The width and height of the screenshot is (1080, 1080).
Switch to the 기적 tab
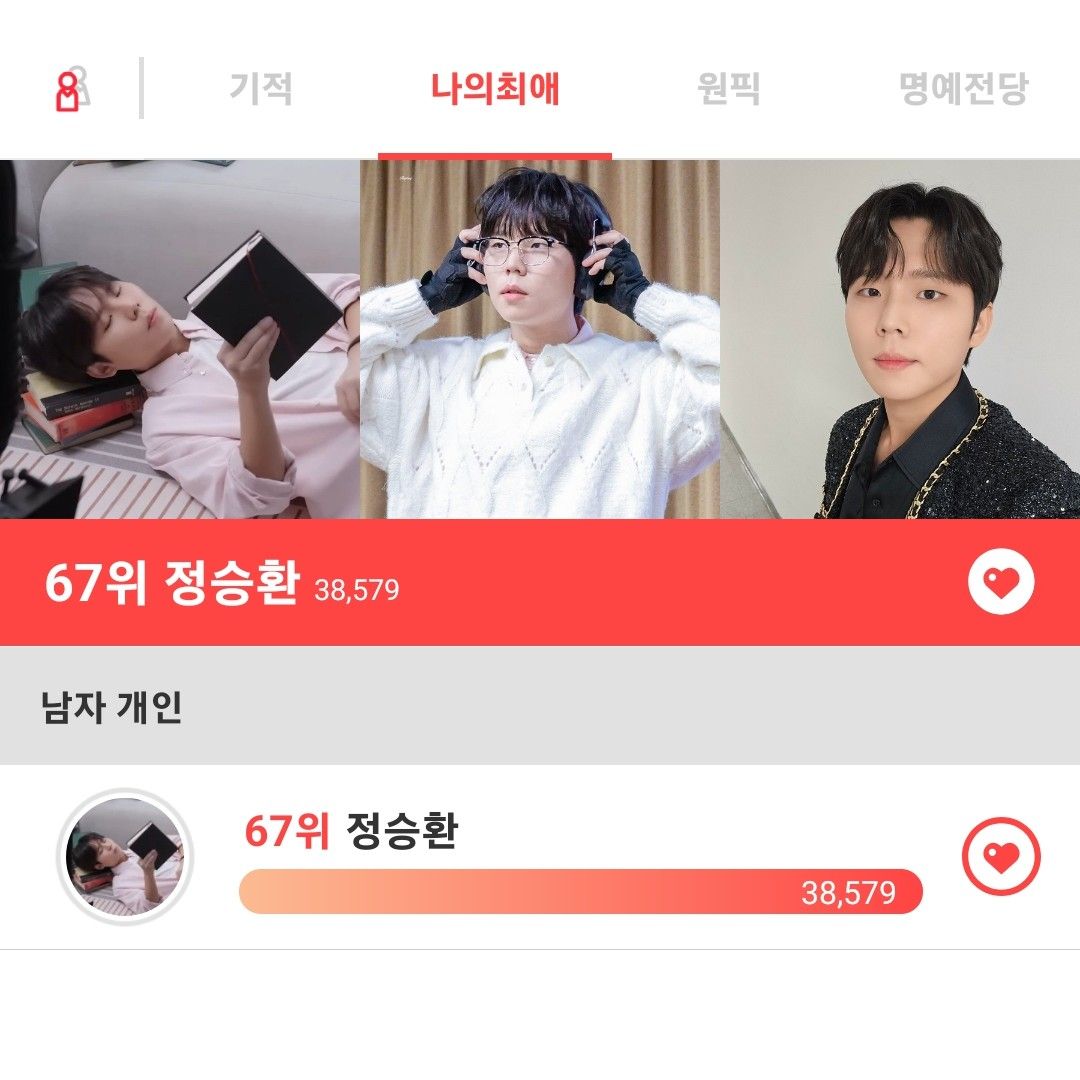261,89
